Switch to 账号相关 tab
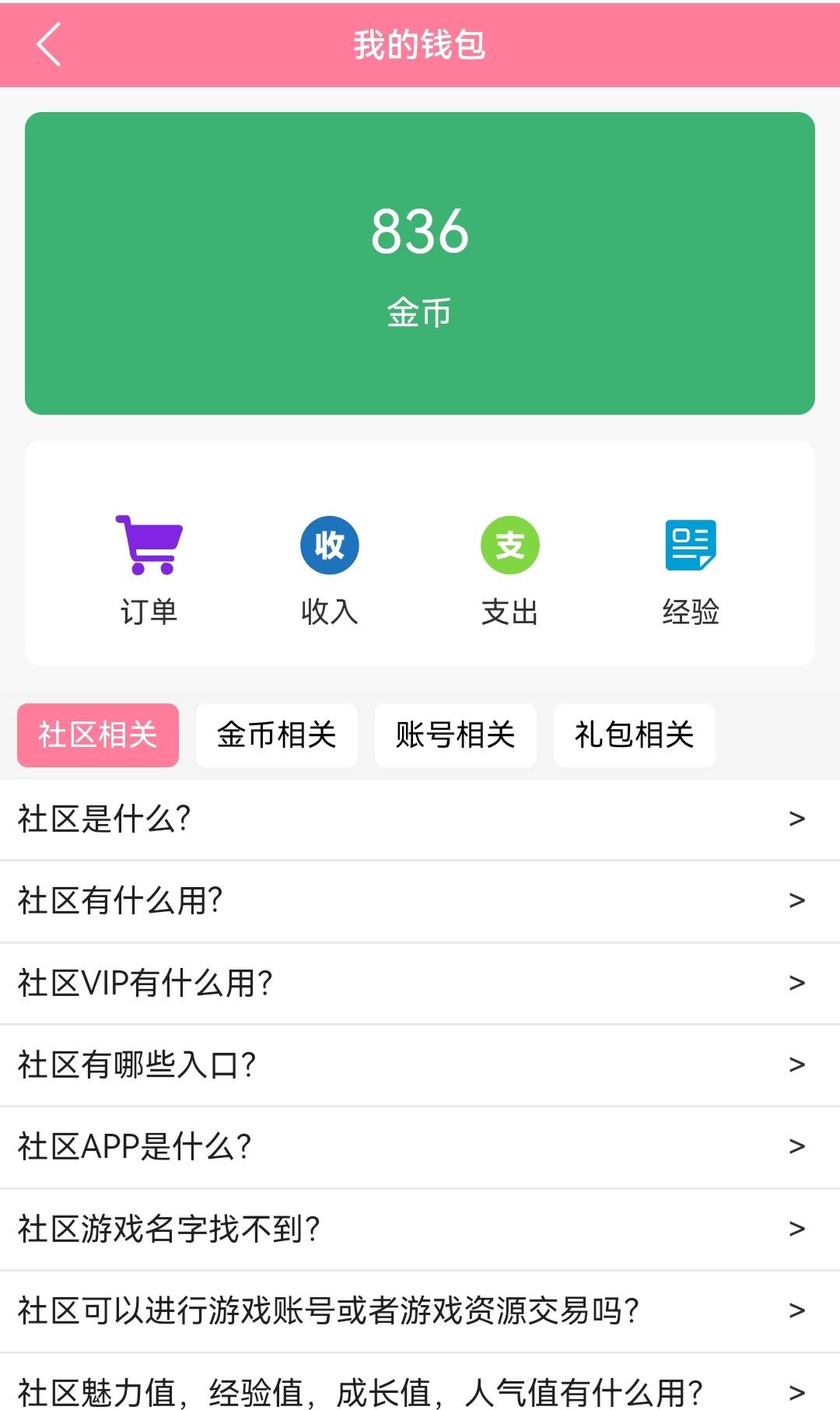This screenshot has width=840, height=1410. coord(456,735)
